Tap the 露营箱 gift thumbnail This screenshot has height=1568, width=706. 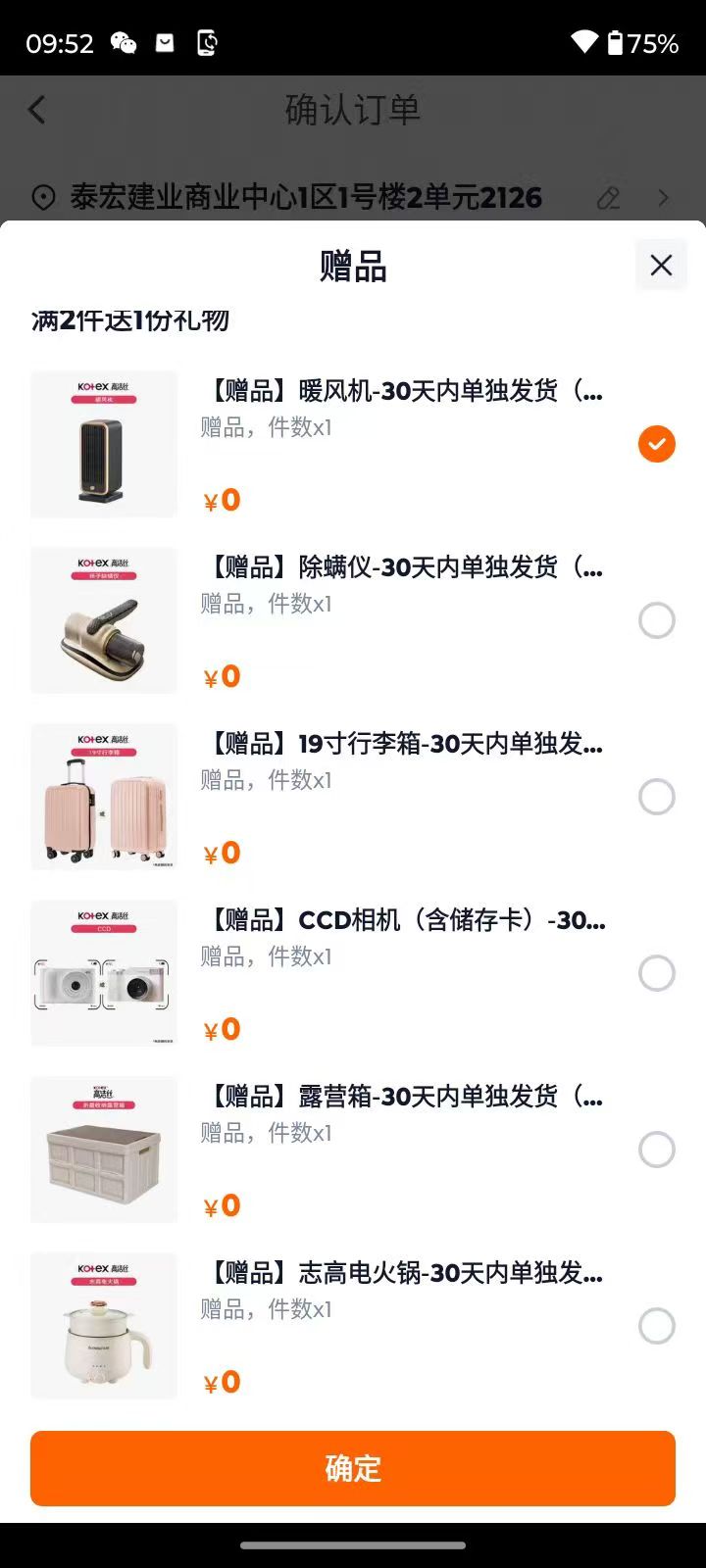click(103, 1150)
